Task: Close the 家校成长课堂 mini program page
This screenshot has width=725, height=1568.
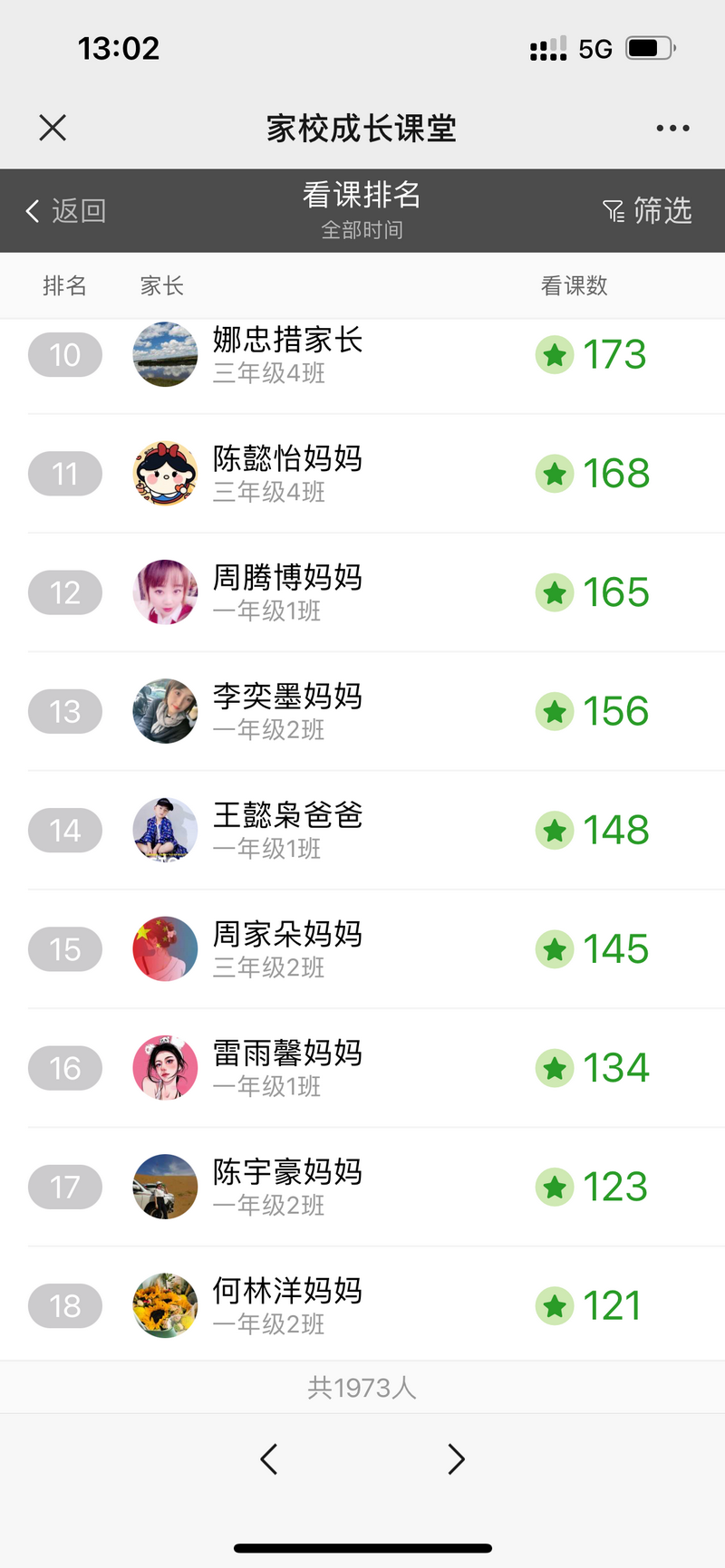Action: coord(53,128)
